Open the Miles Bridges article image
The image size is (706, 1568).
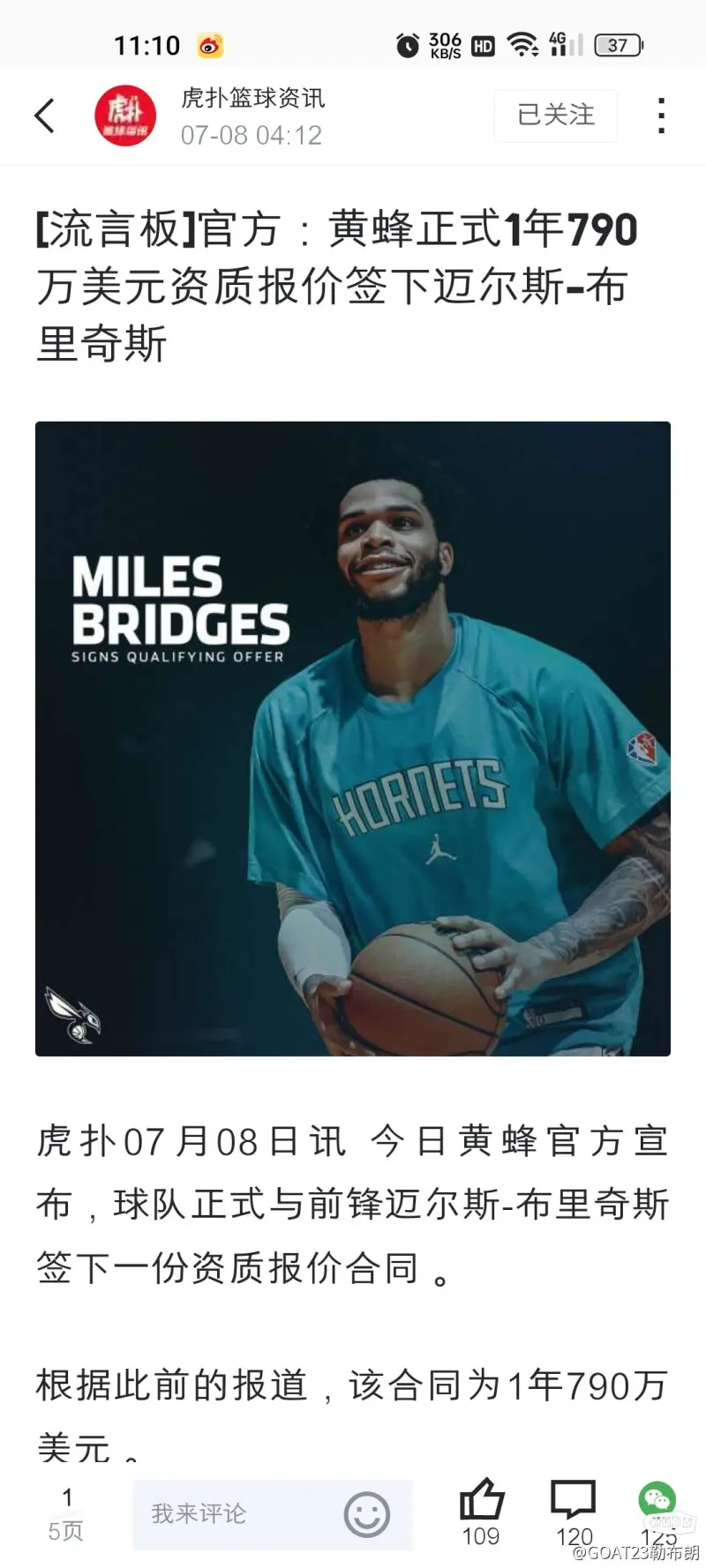point(353,738)
